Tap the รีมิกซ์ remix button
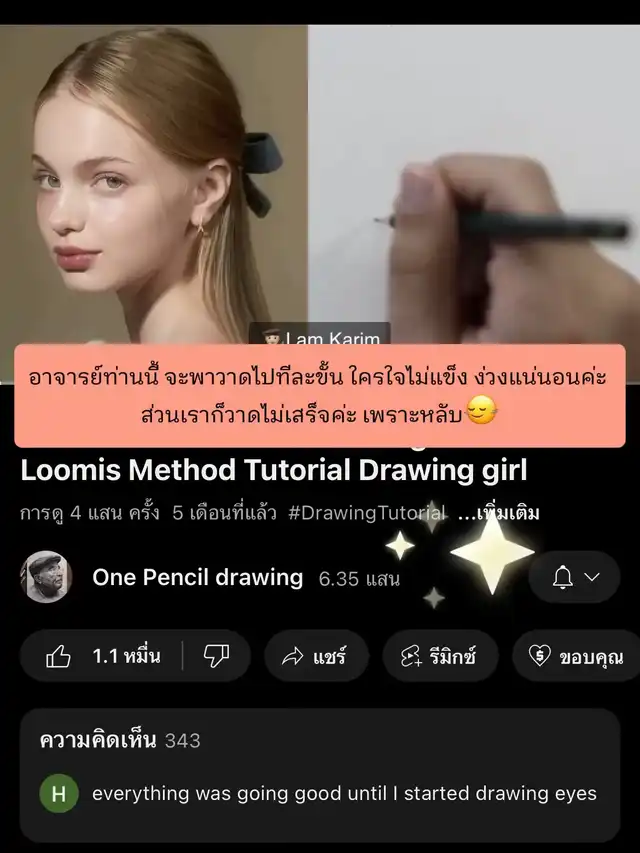This screenshot has height=853, width=640. (x=439, y=656)
